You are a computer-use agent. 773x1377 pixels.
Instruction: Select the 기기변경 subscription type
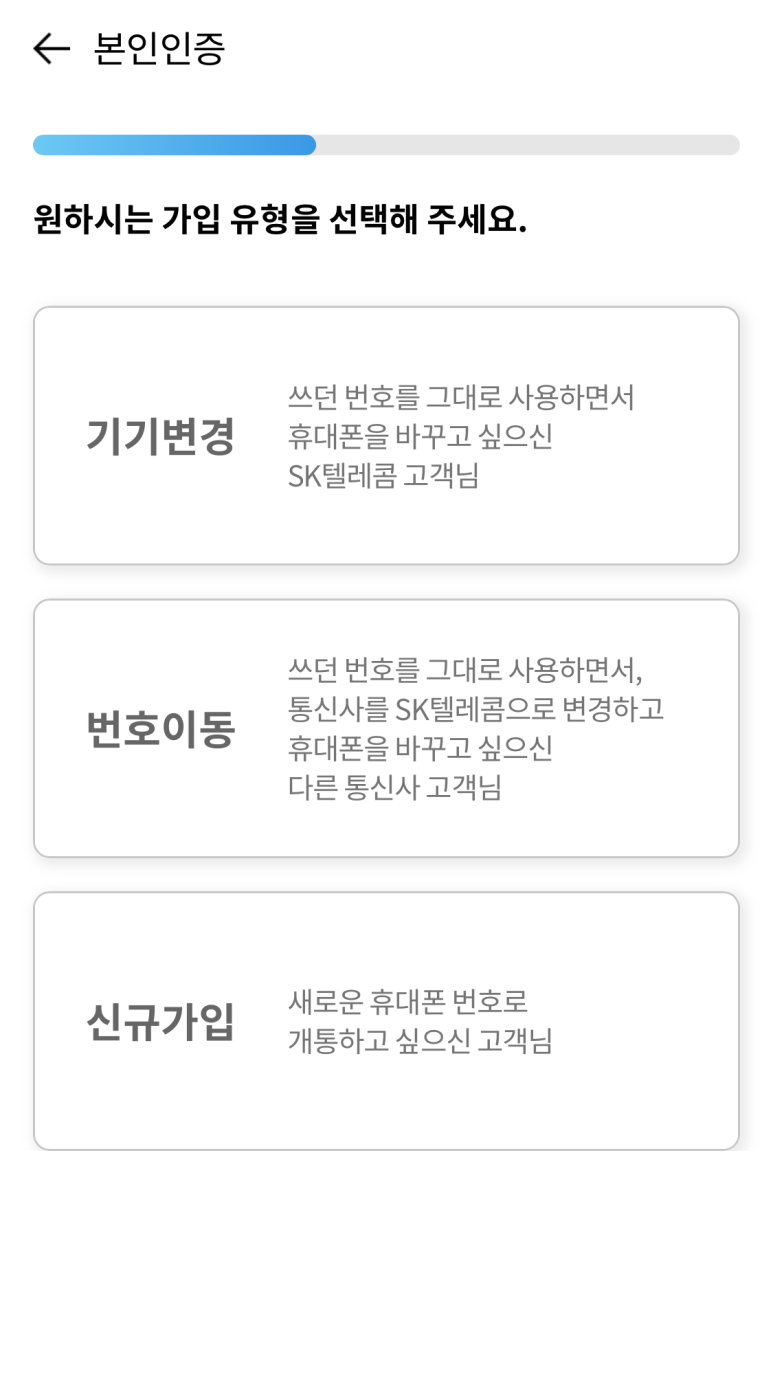click(386, 436)
